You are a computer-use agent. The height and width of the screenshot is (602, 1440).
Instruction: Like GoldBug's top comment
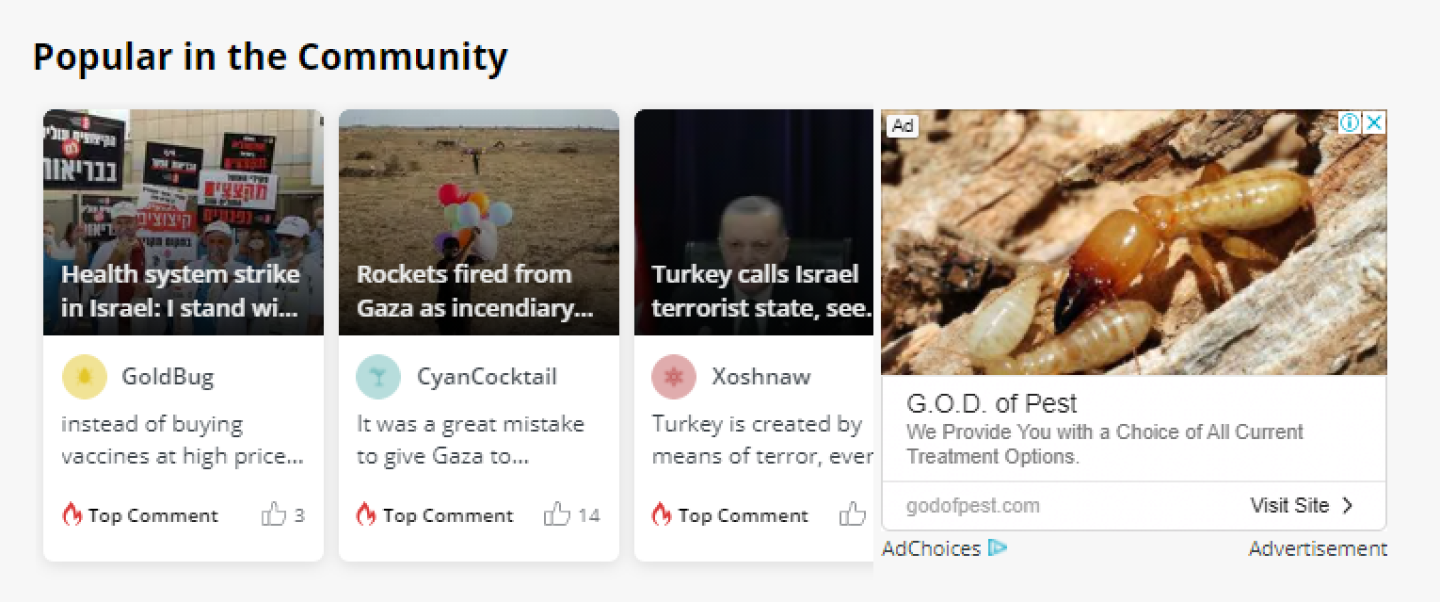(x=273, y=515)
